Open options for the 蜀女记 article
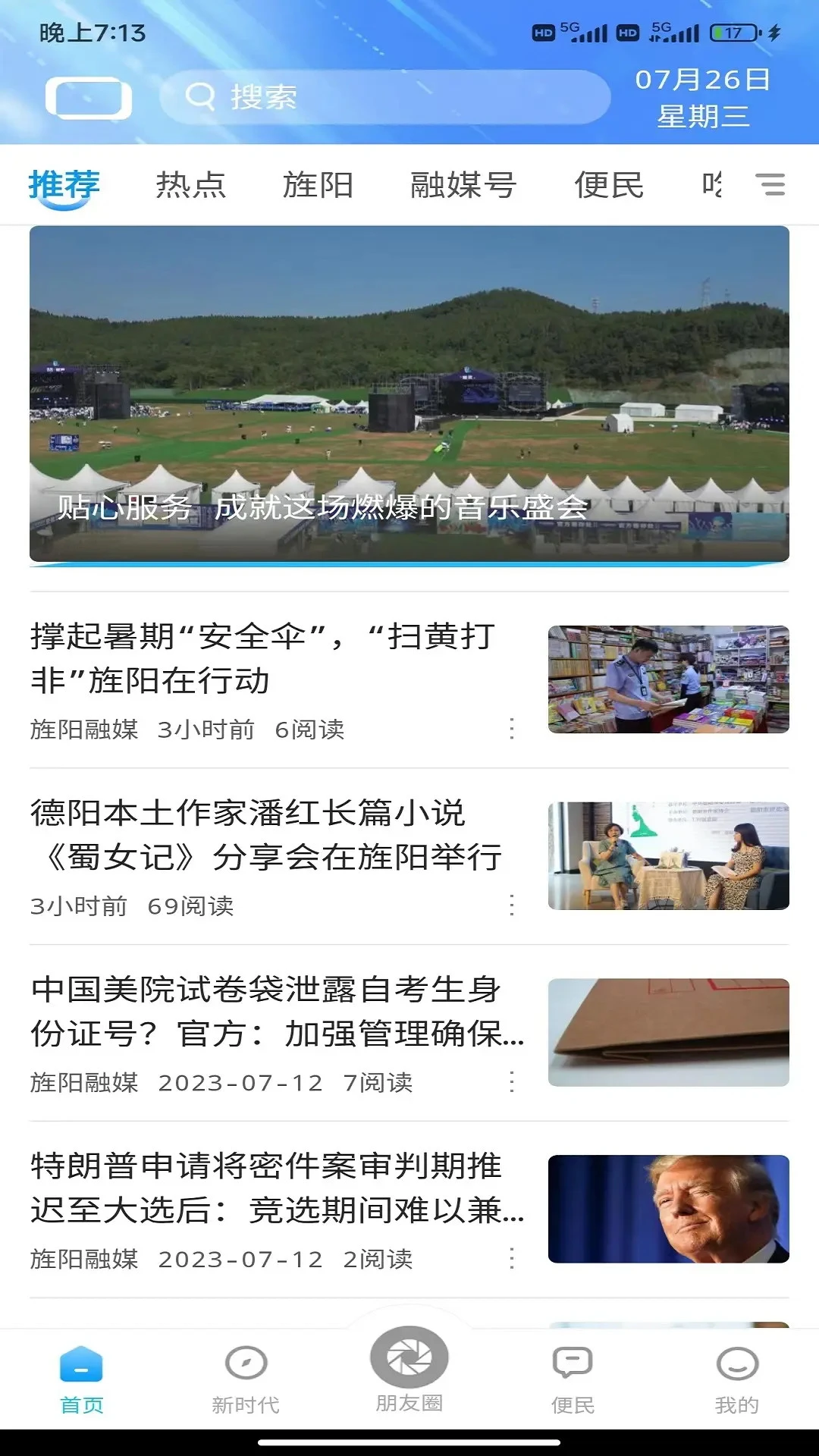 pos(513,904)
